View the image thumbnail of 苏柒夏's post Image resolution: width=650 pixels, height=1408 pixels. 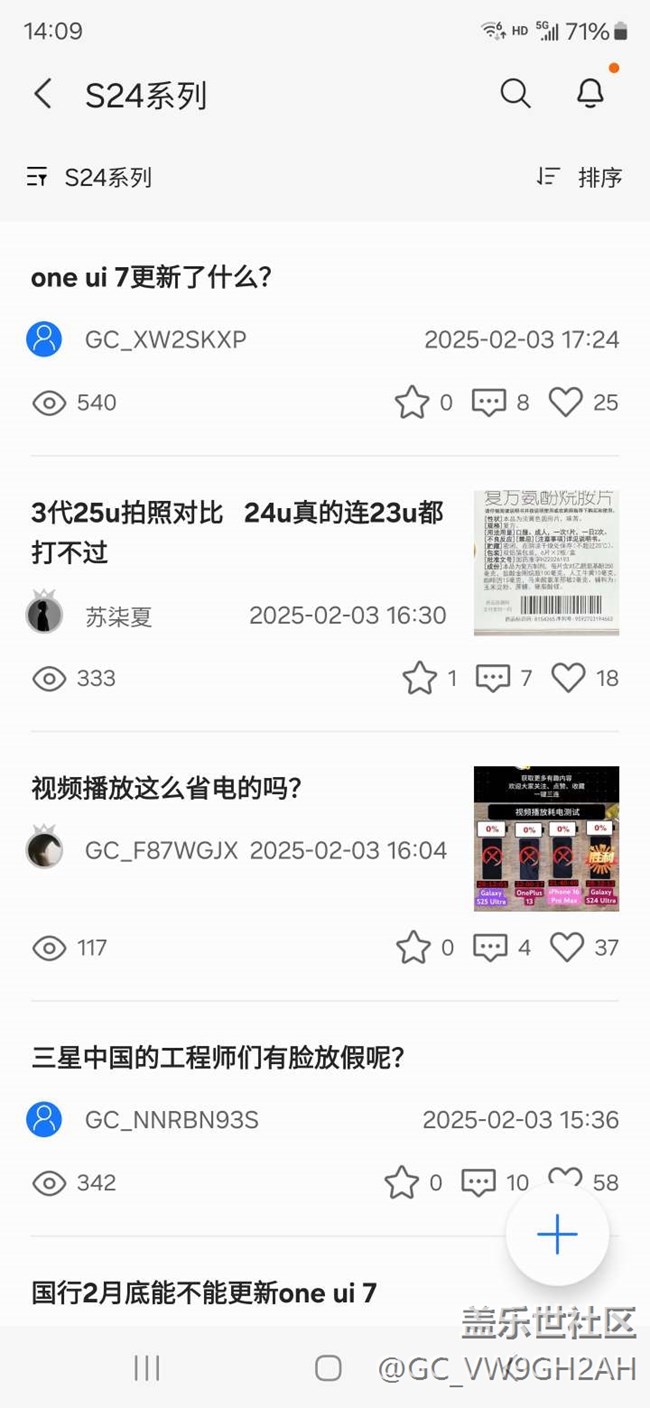click(x=546, y=563)
